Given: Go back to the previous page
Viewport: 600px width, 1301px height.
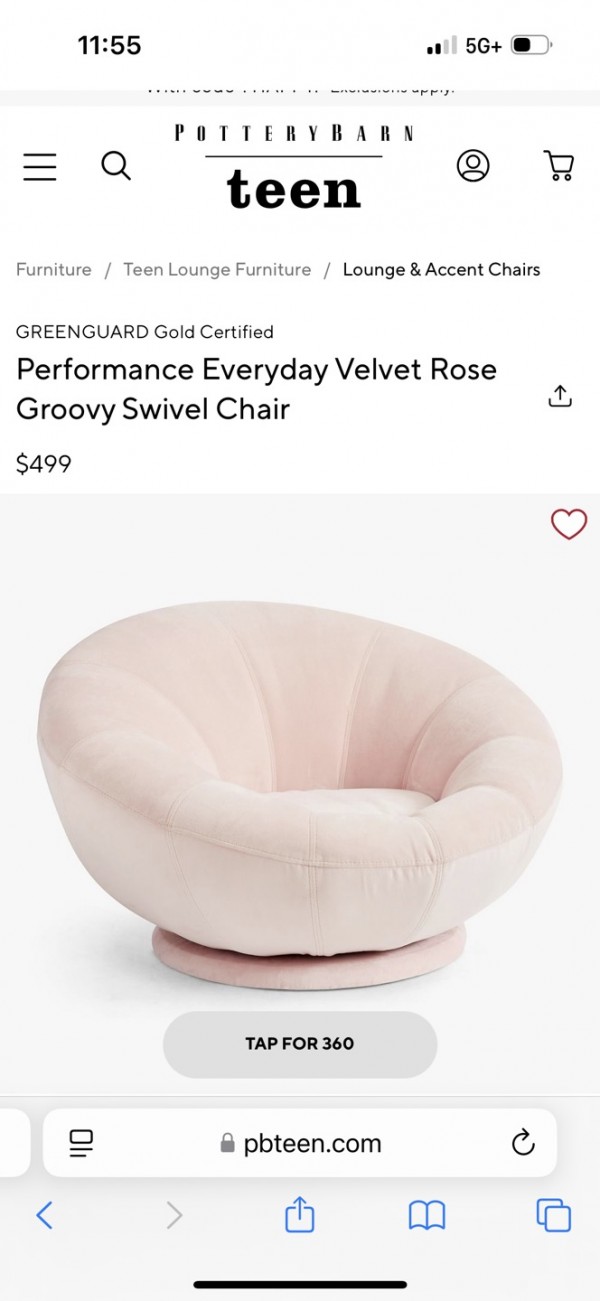Looking at the screenshot, I should click(44, 1215).
